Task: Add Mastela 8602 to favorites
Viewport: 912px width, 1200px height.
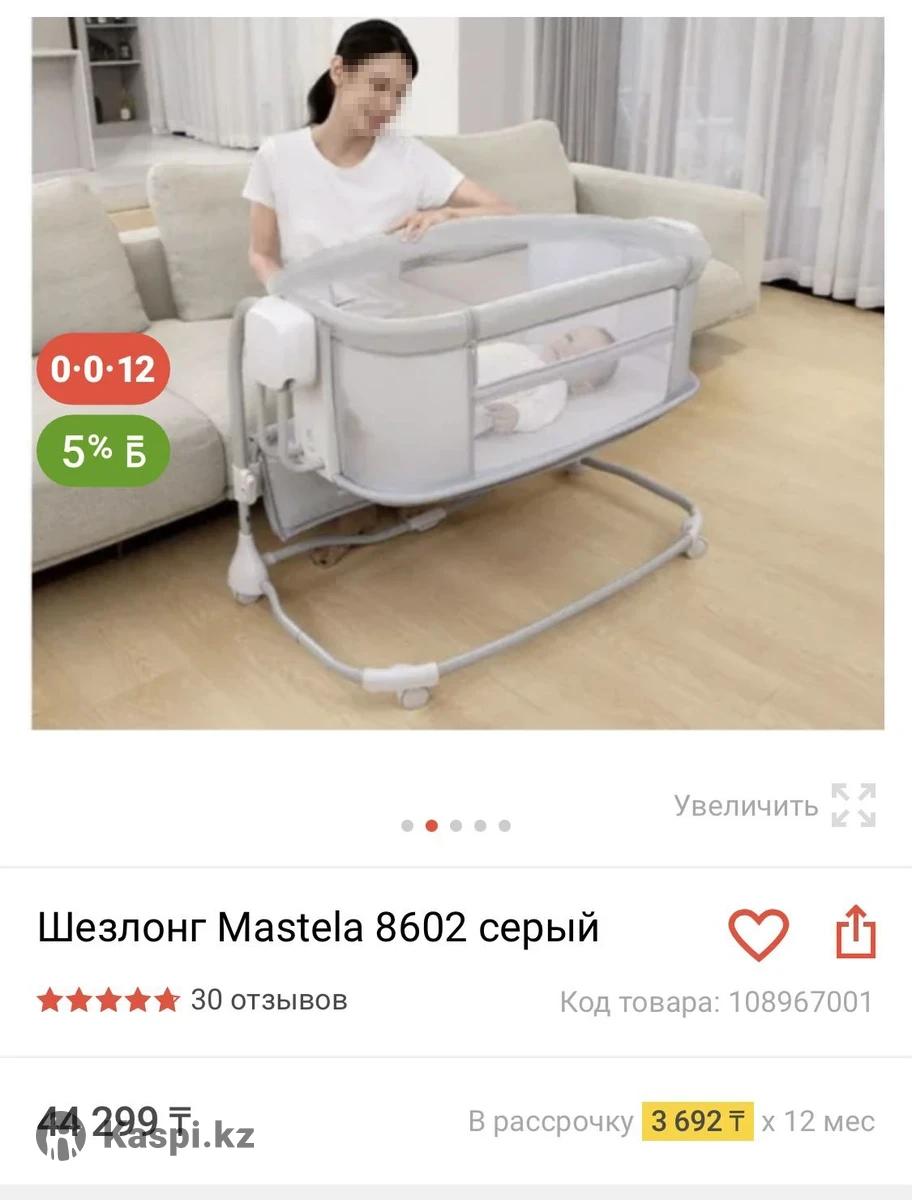Action: (x=758, y=934)
